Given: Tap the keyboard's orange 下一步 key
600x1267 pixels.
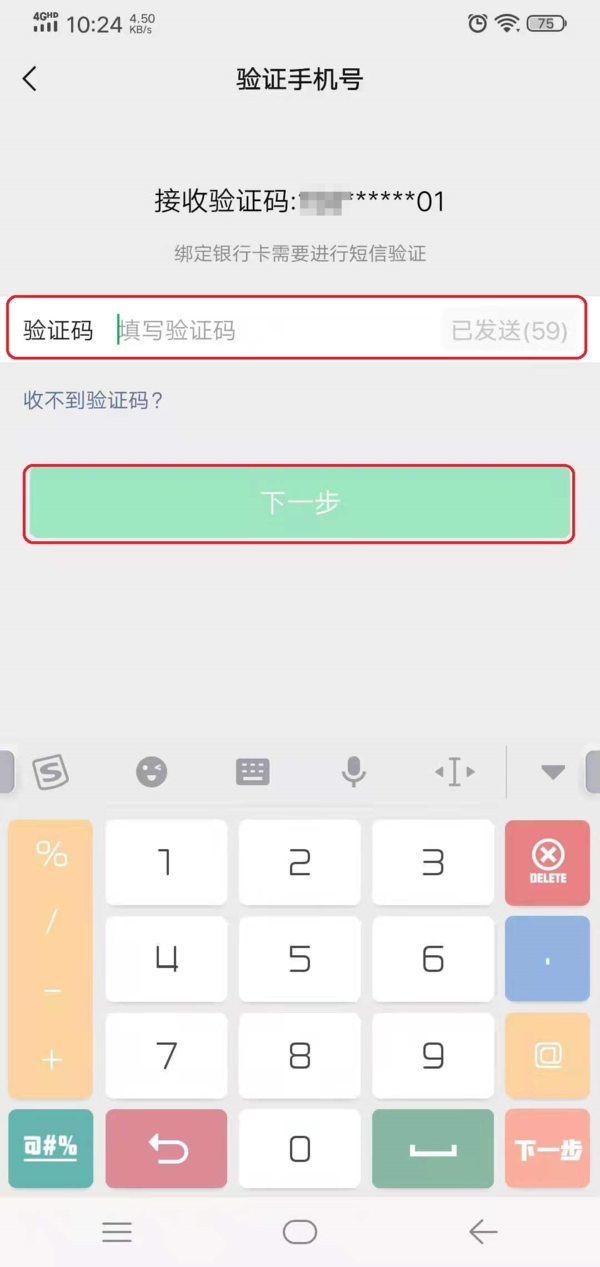Looking at the screenshot, I should pos(547,1148).
